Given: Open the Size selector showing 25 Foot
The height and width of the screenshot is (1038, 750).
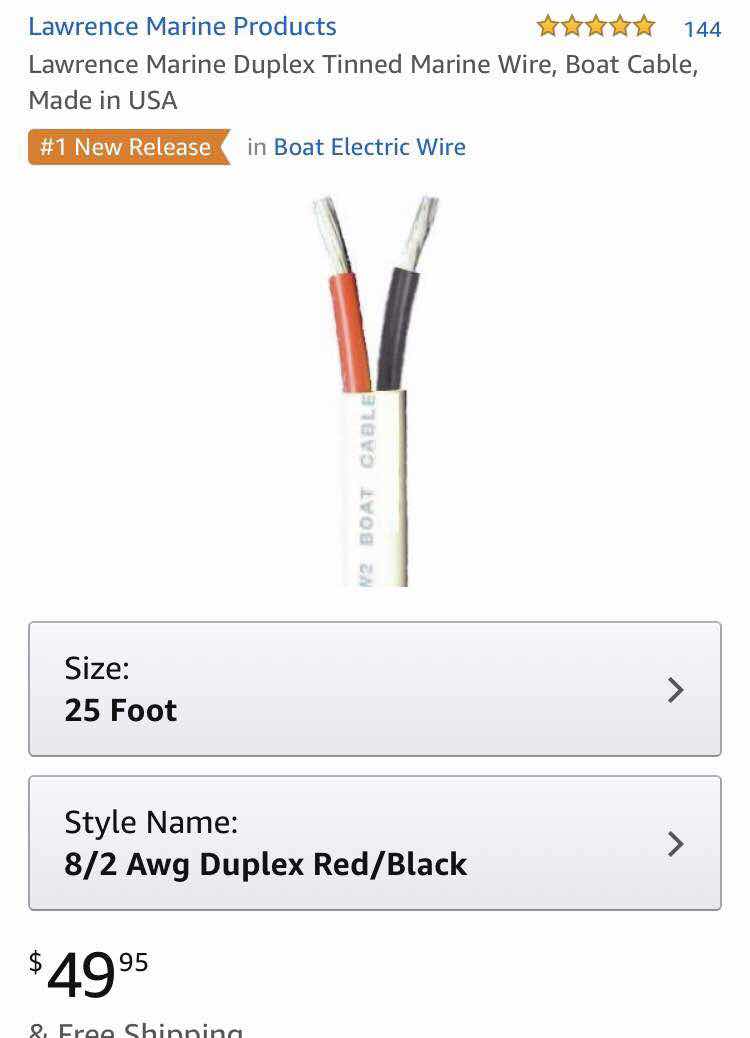Looking at the screenshot, I should (374, 689).
